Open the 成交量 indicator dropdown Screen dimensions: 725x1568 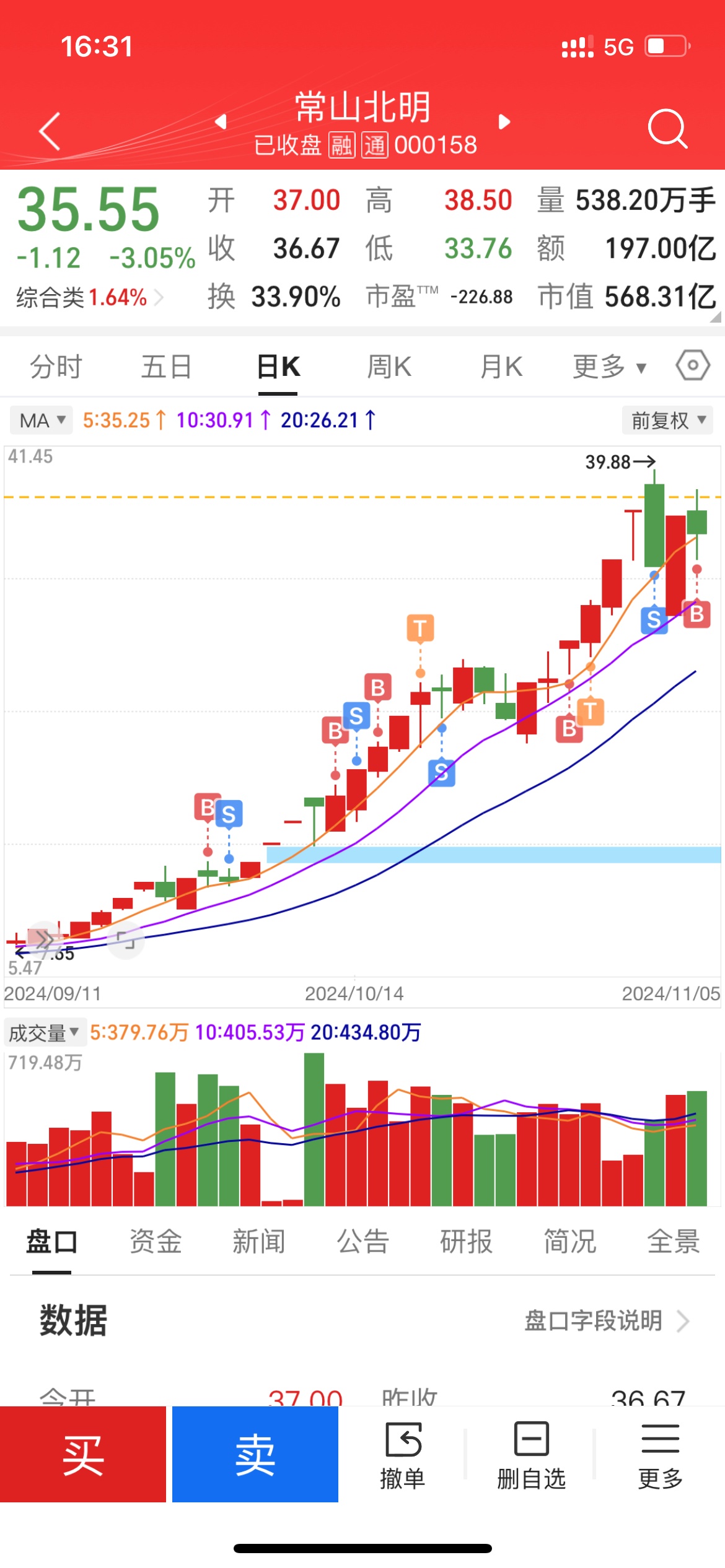pyautogui.click(x=44, y=1032)
